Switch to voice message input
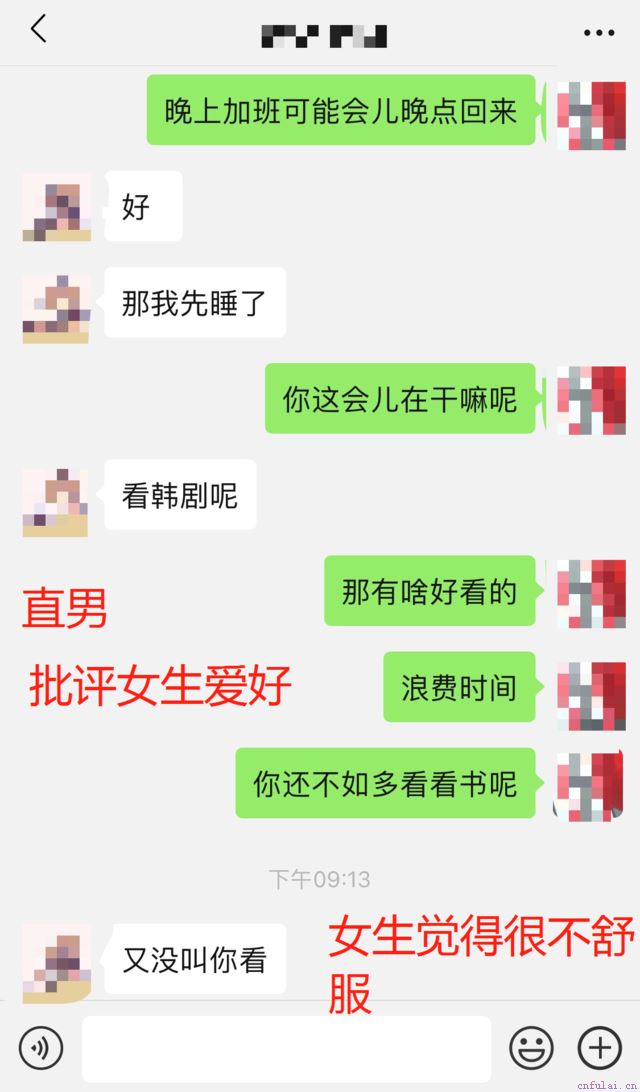 pos(41,1048)
